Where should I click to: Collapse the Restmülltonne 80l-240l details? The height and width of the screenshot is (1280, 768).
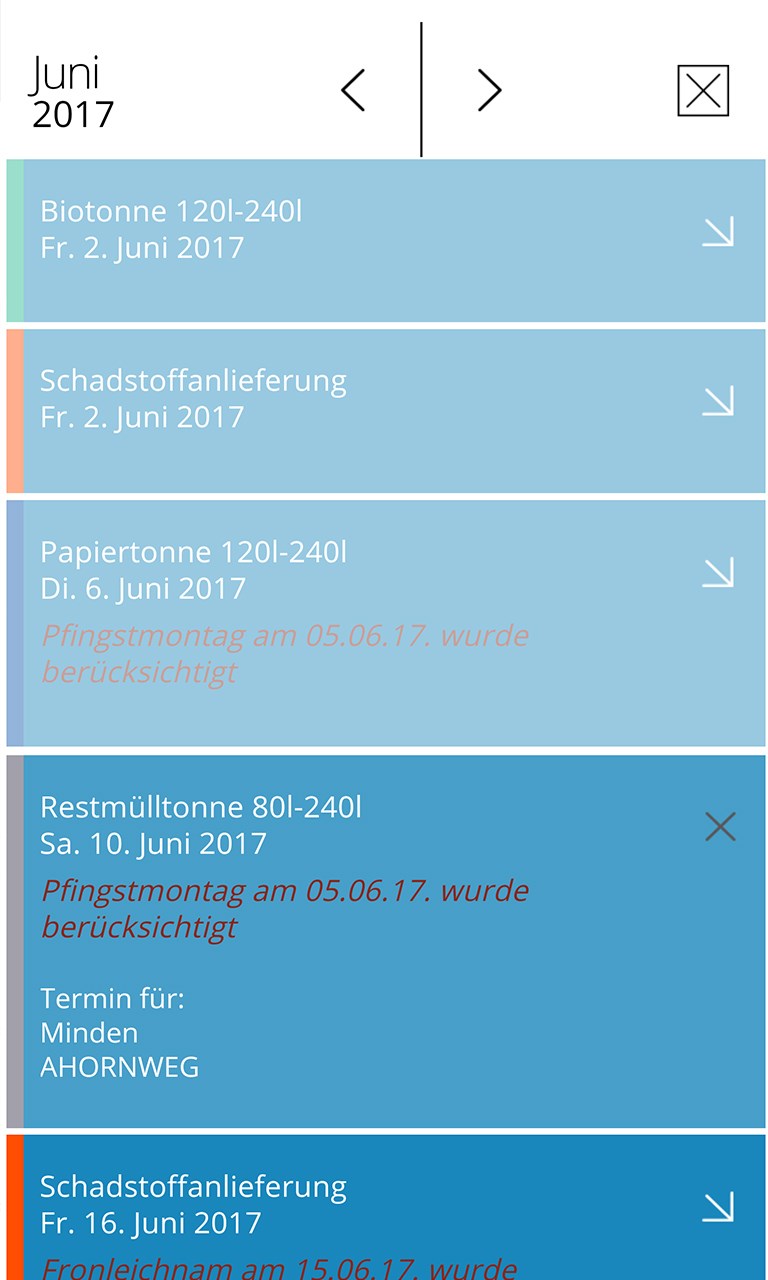720,827
